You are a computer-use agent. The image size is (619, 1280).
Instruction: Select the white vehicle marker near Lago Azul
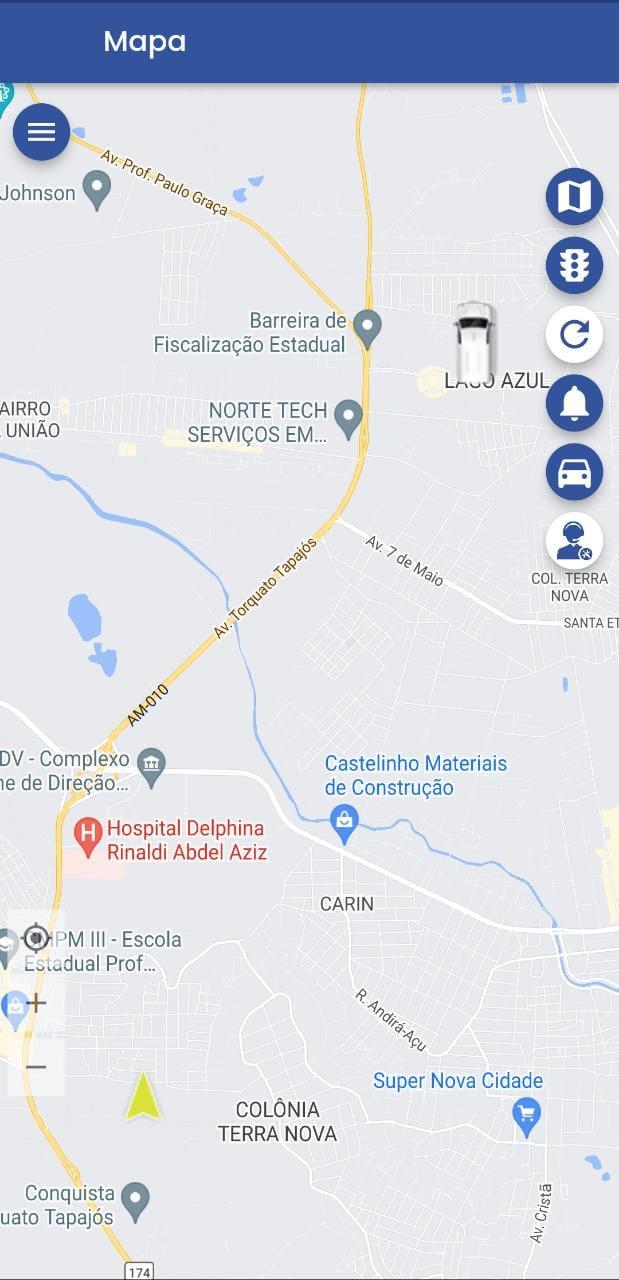click(x=473, y=343)
